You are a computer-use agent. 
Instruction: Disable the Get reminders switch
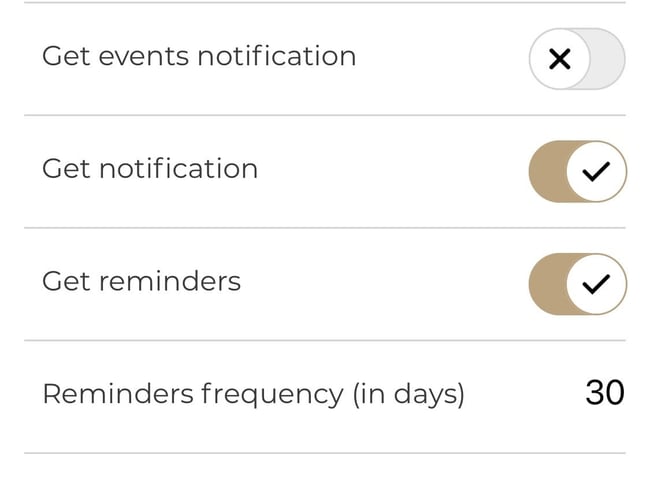[577, 284]
